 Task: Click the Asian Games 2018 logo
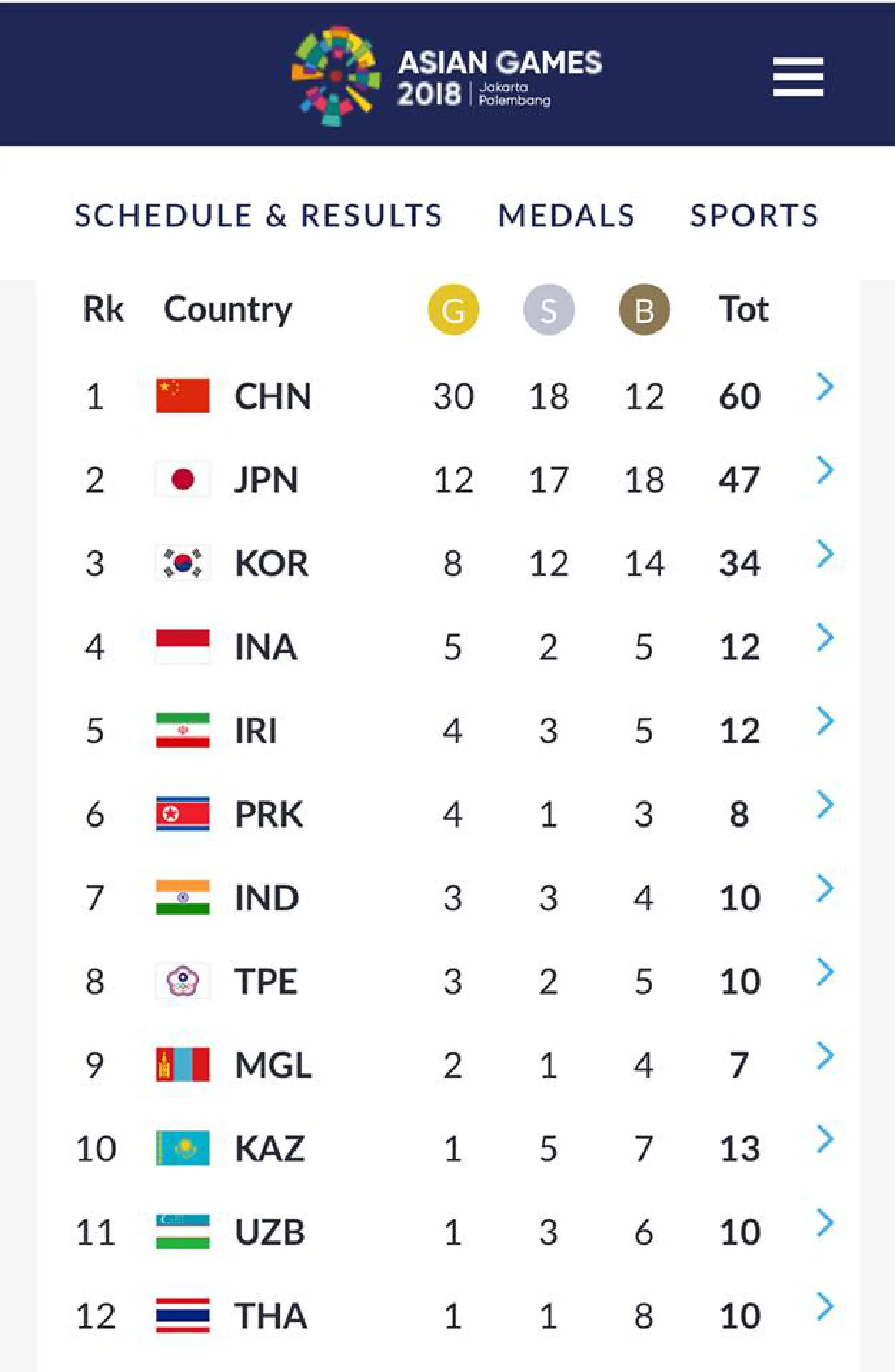tap(444, 75)
